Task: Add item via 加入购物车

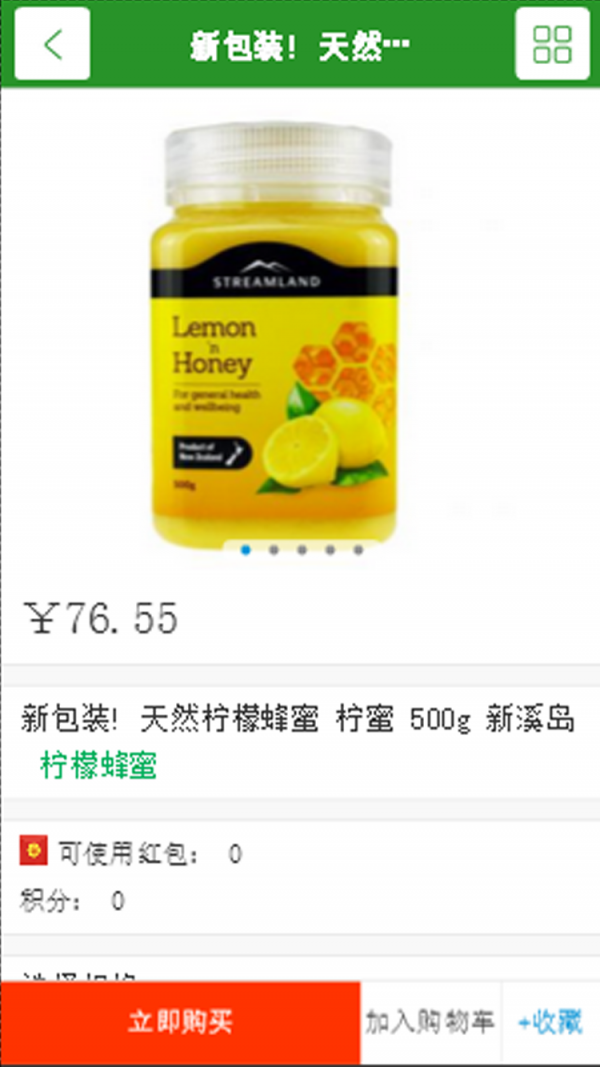Action: pos(430,1022)
